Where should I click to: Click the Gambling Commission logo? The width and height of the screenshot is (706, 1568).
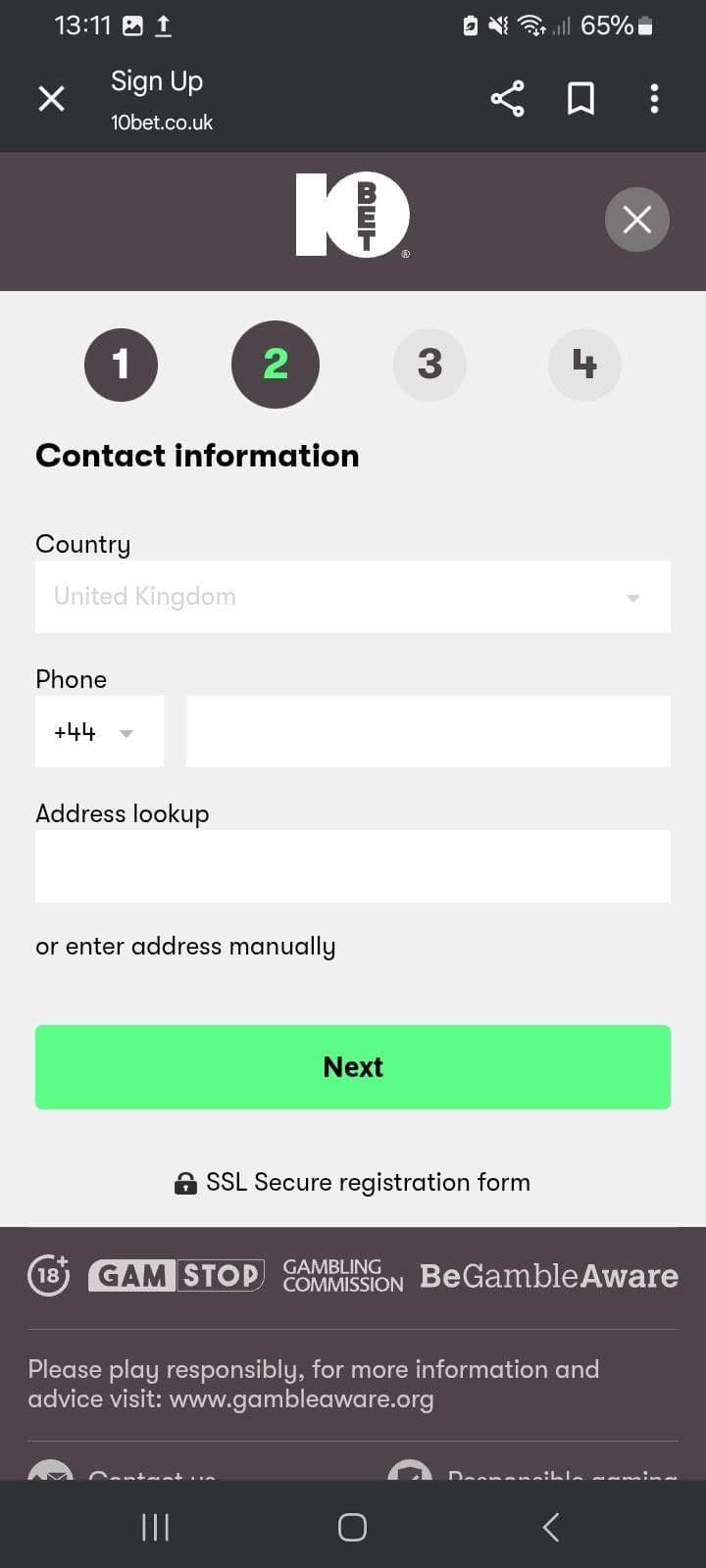coord(341,1275)
